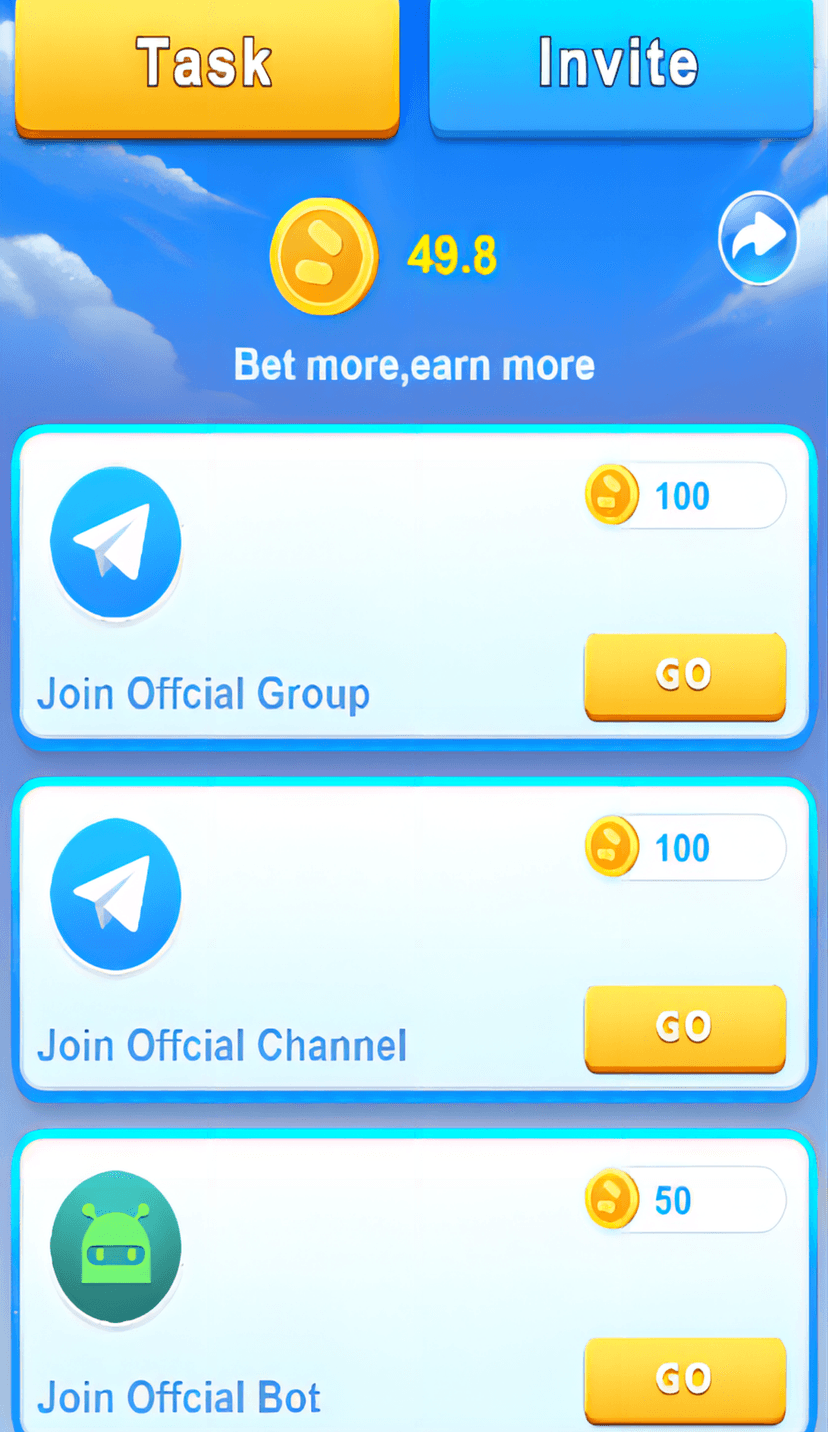Switch to the Invite tab
828x1432 pixels.
point(620,64)
